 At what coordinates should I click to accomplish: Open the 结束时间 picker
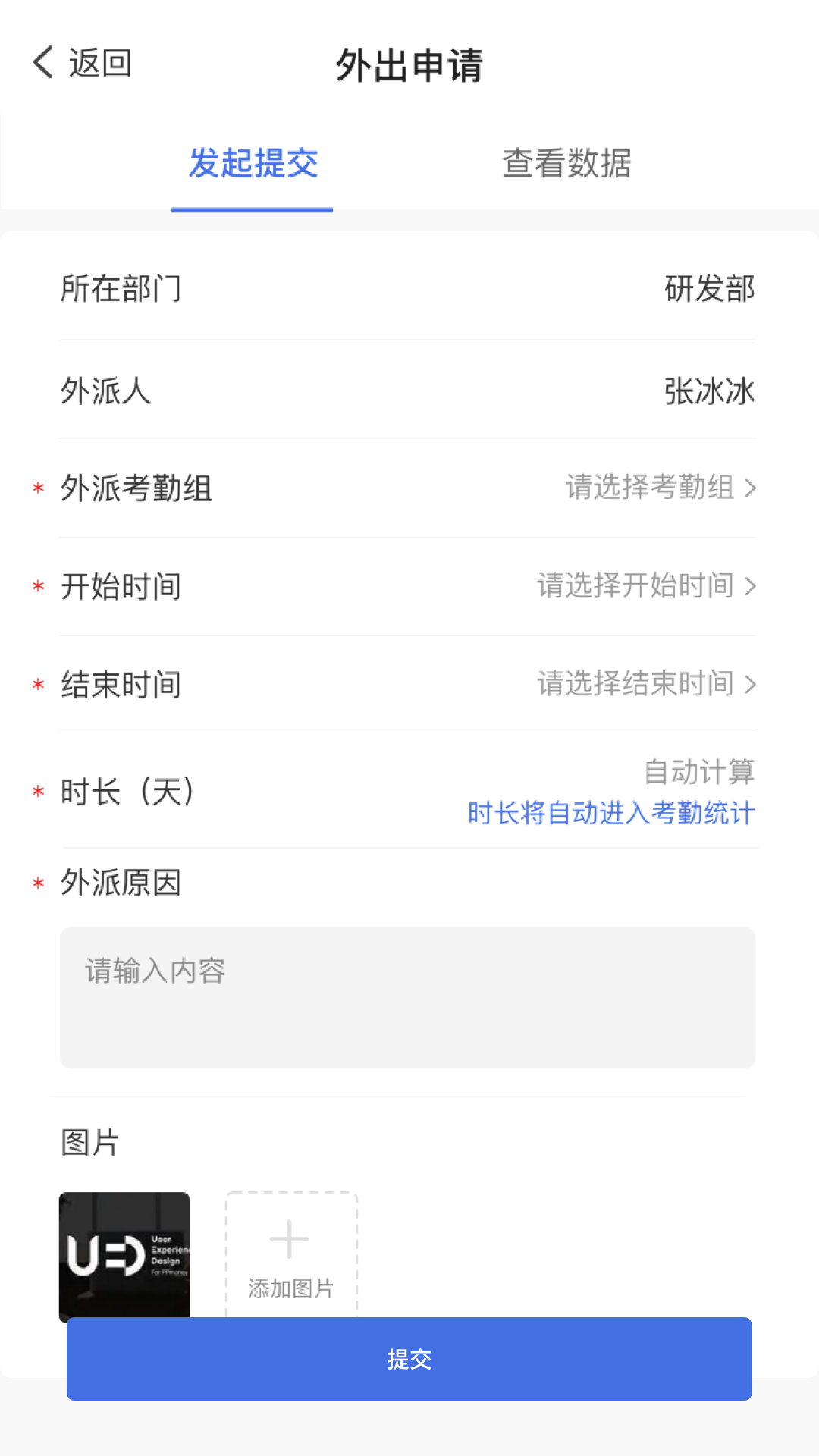click(x=646, y=684)
